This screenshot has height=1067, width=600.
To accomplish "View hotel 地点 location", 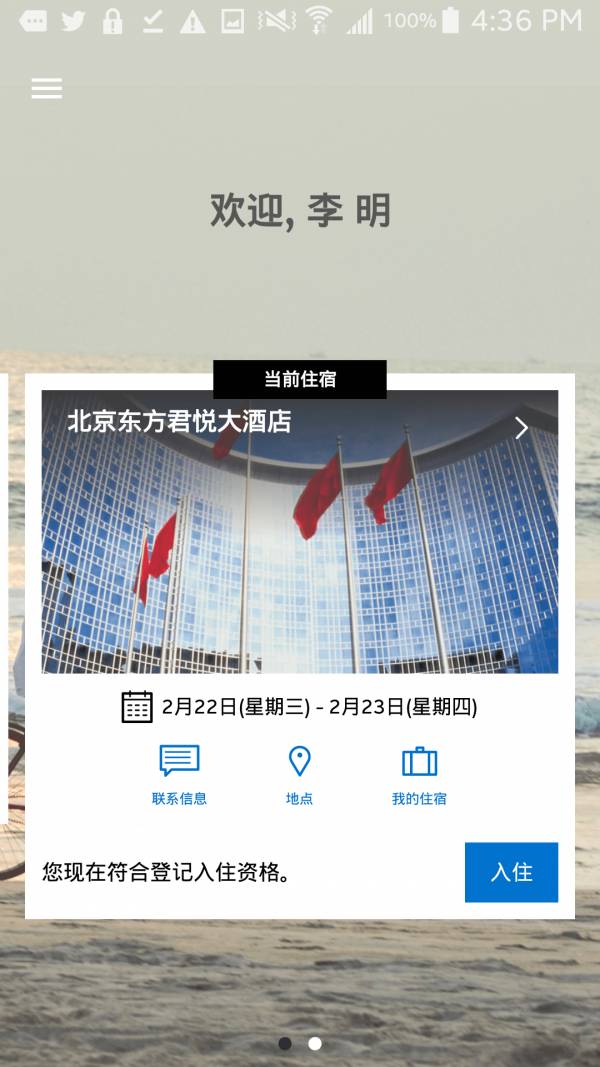I will click(x=299, y=775).
